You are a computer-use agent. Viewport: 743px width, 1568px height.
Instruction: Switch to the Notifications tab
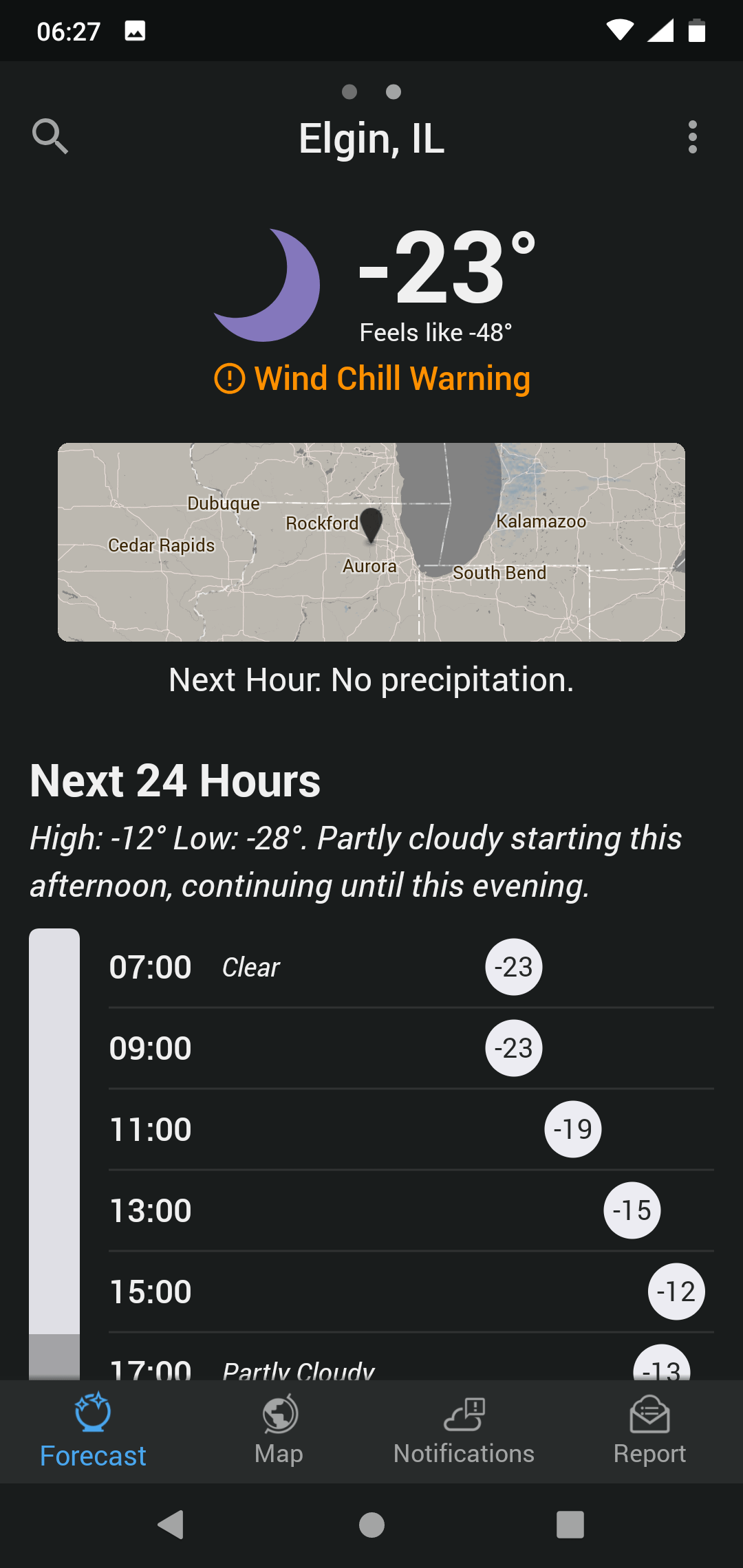point(464,1430)
